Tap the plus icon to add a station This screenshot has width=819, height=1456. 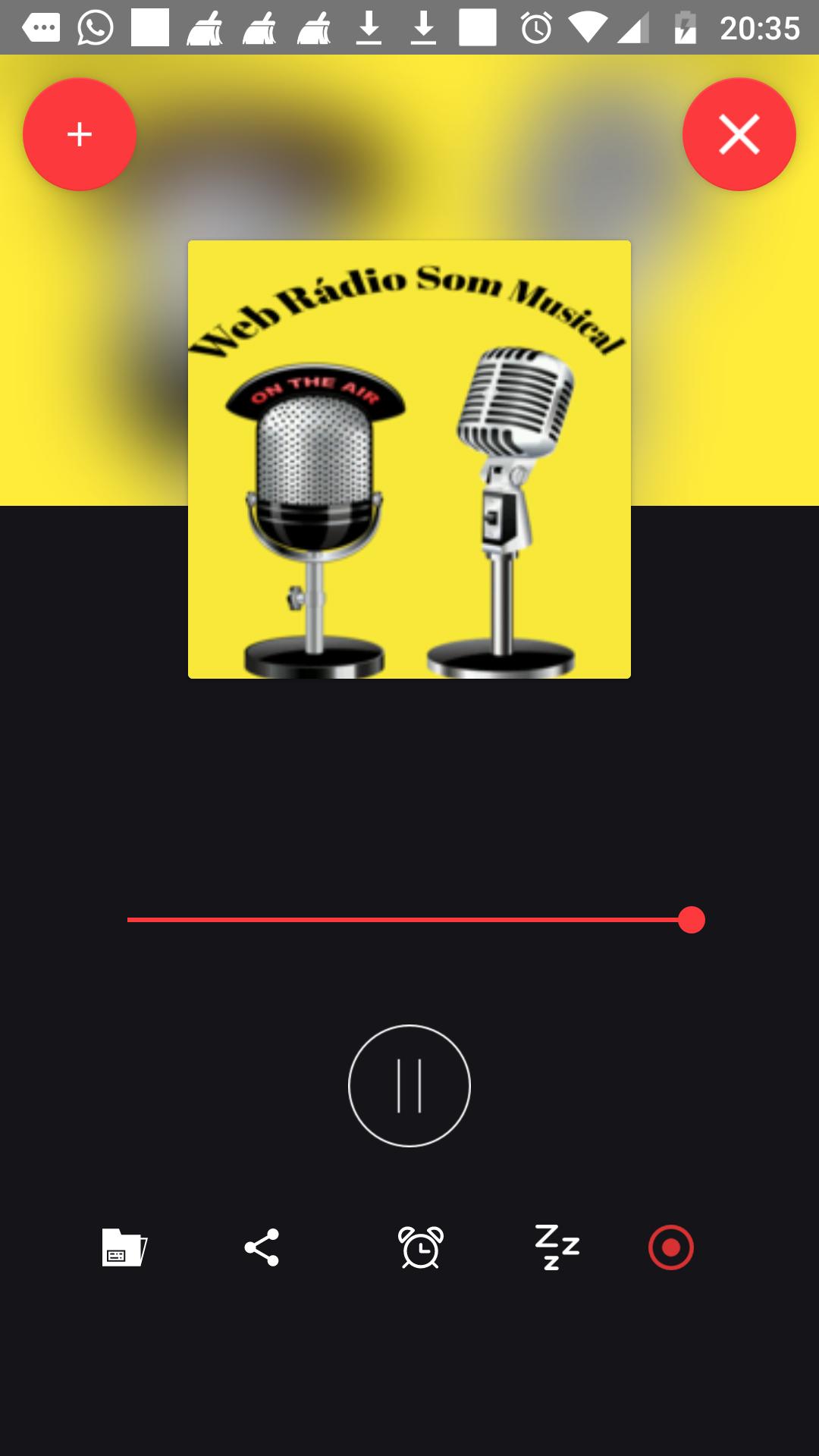[79, 133]
